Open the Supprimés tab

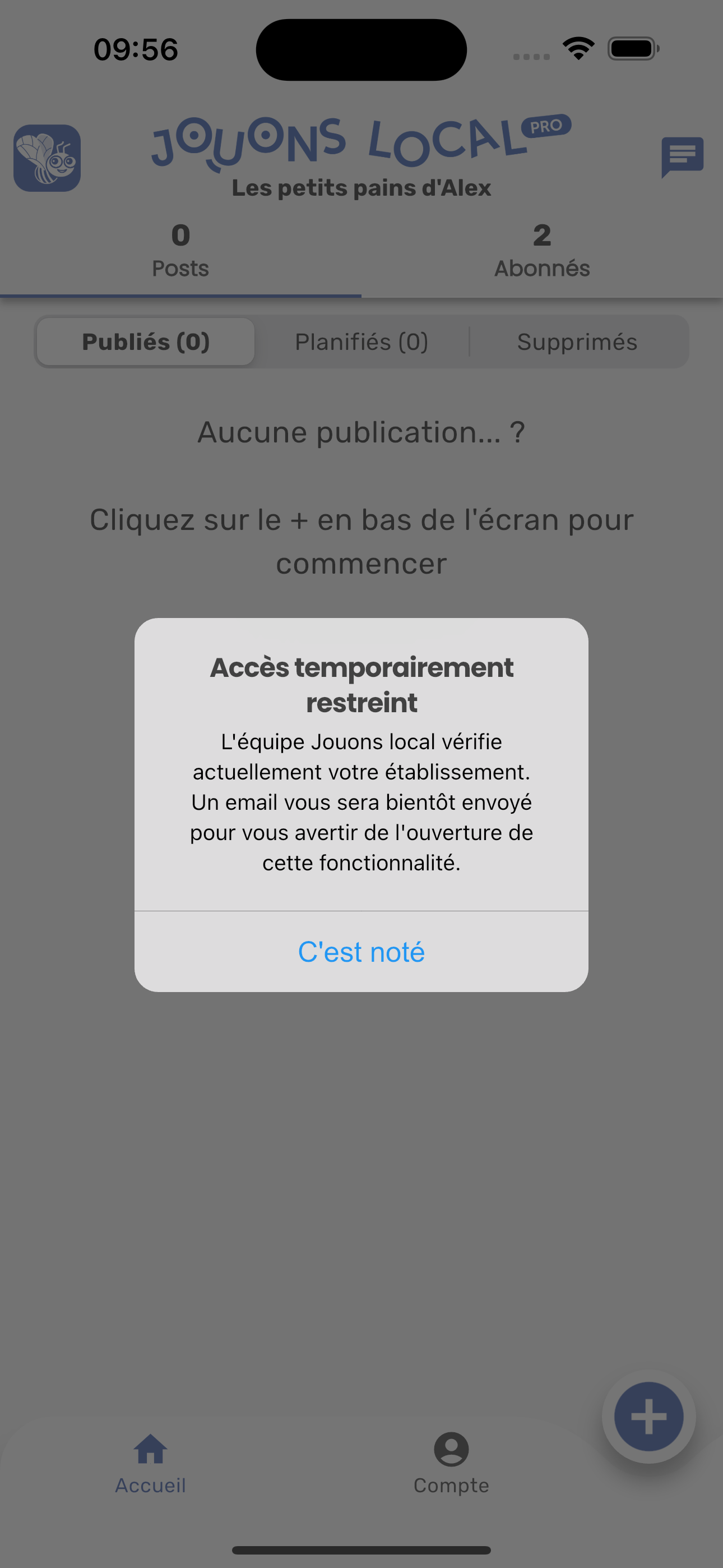pos(577,342)
